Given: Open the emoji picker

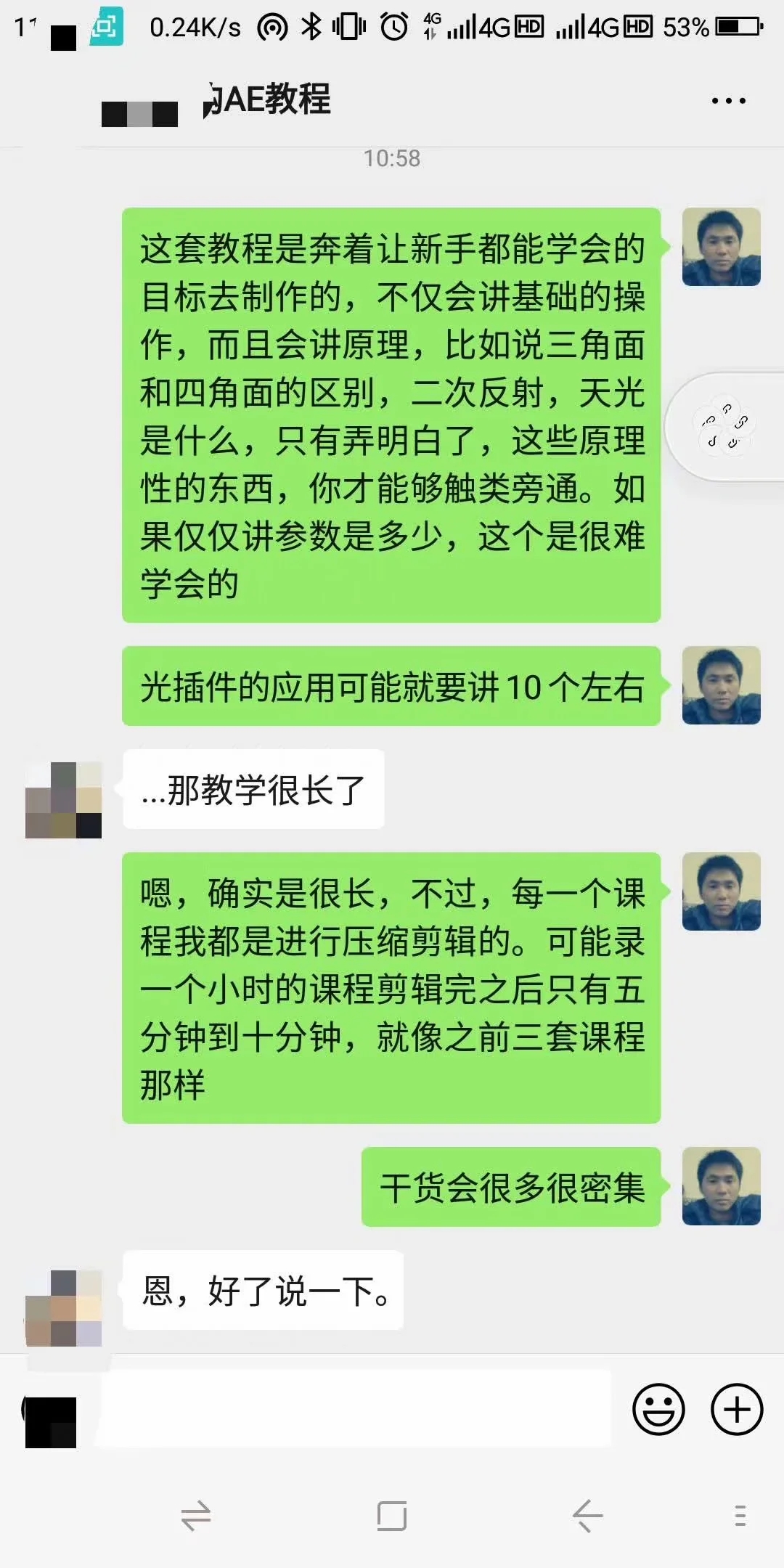Looking at the screenshot, I should point(658,1410).
